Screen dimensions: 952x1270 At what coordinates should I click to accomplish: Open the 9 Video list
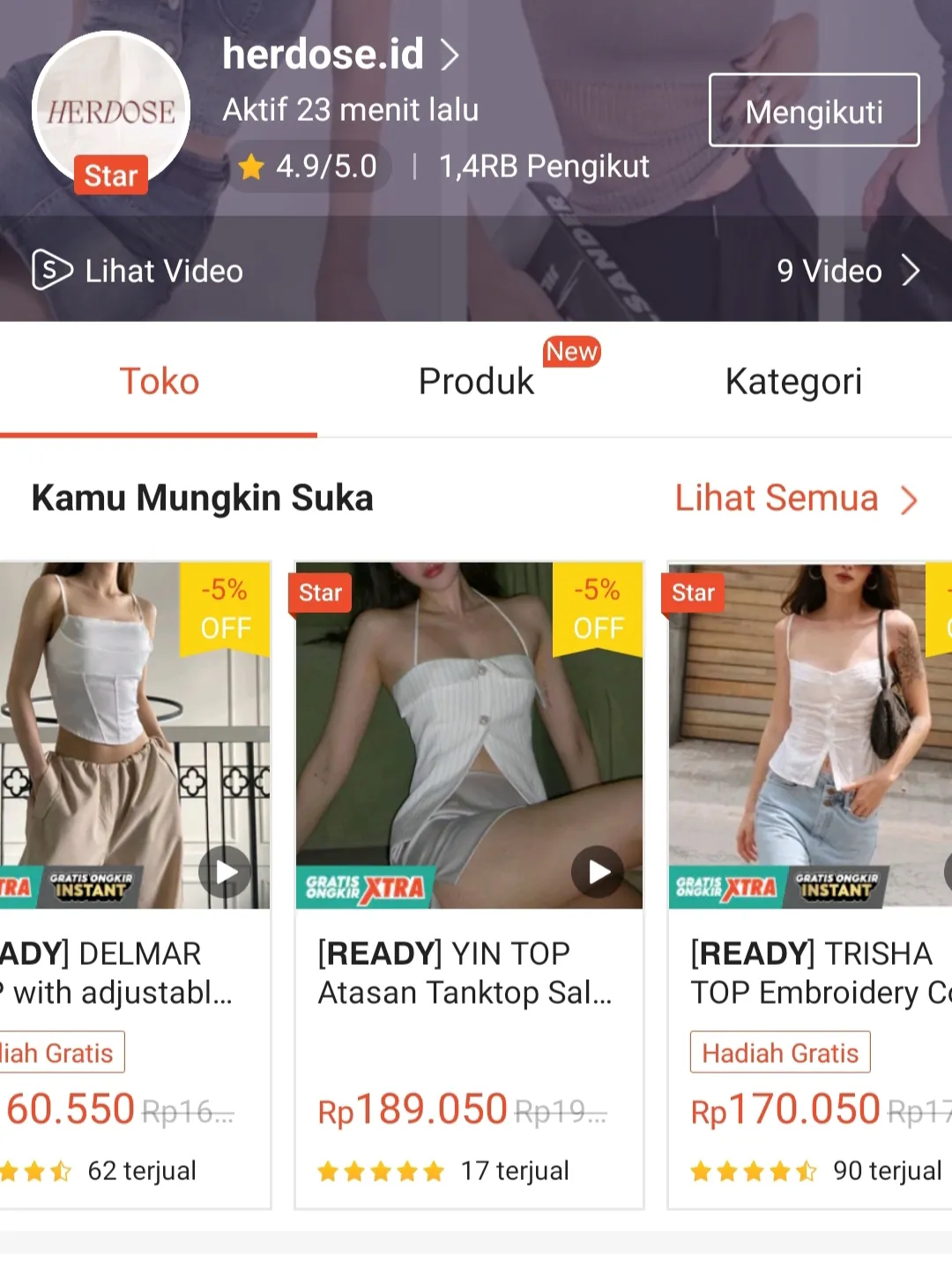pos(846,271)
